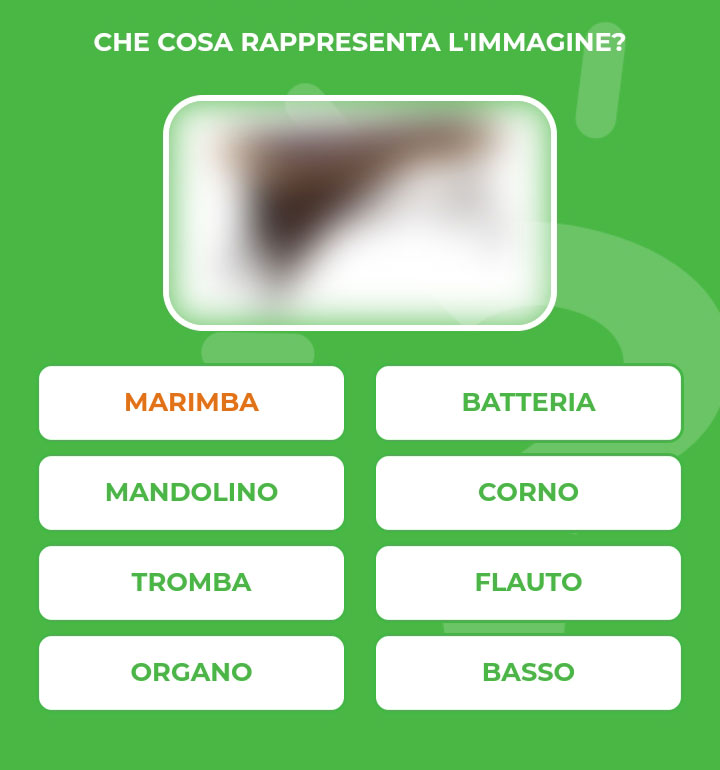This screenshot has width=720, height=770.
Task: Pick BASSO as the answer
Action: pyautogui.click(x=528, y=673)
